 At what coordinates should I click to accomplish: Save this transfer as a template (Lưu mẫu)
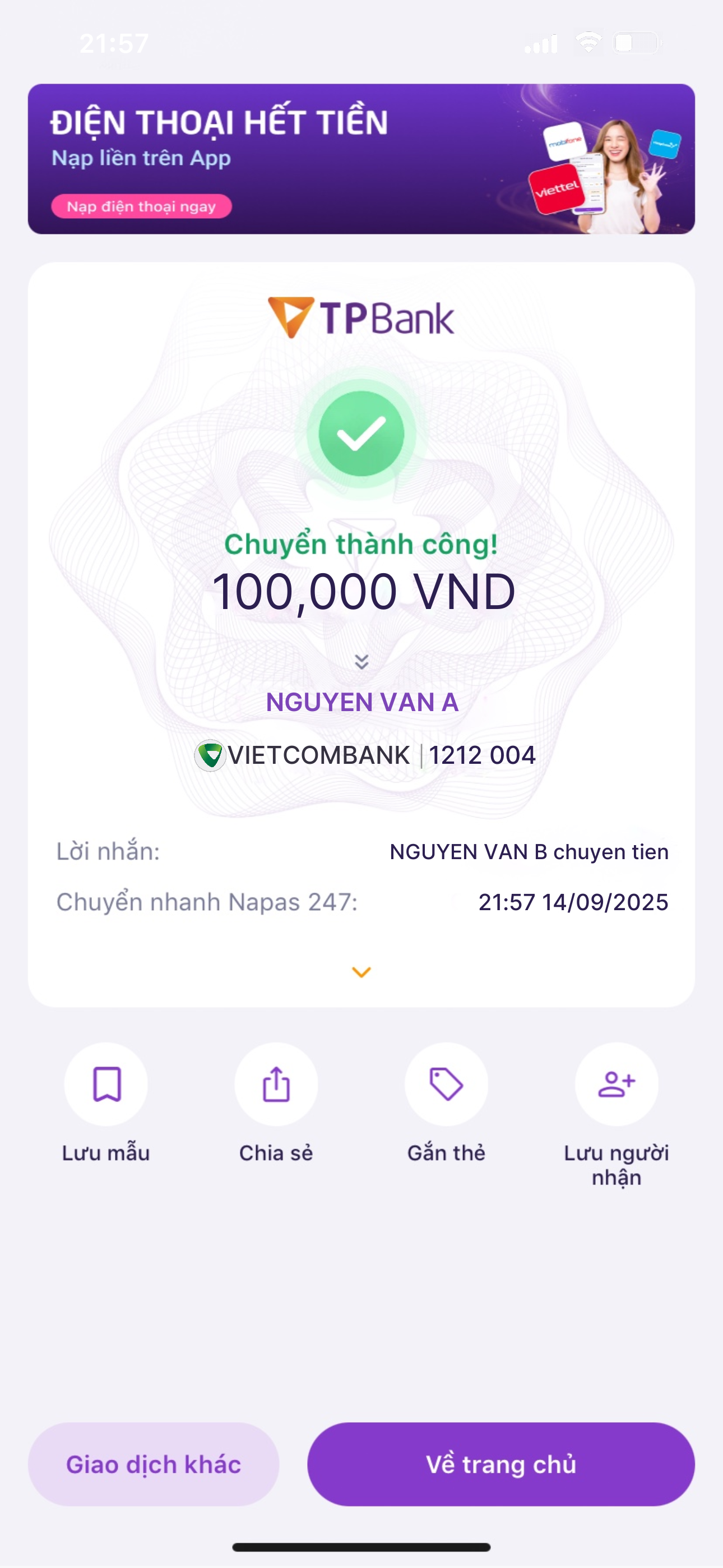[x=106, y=1084]
